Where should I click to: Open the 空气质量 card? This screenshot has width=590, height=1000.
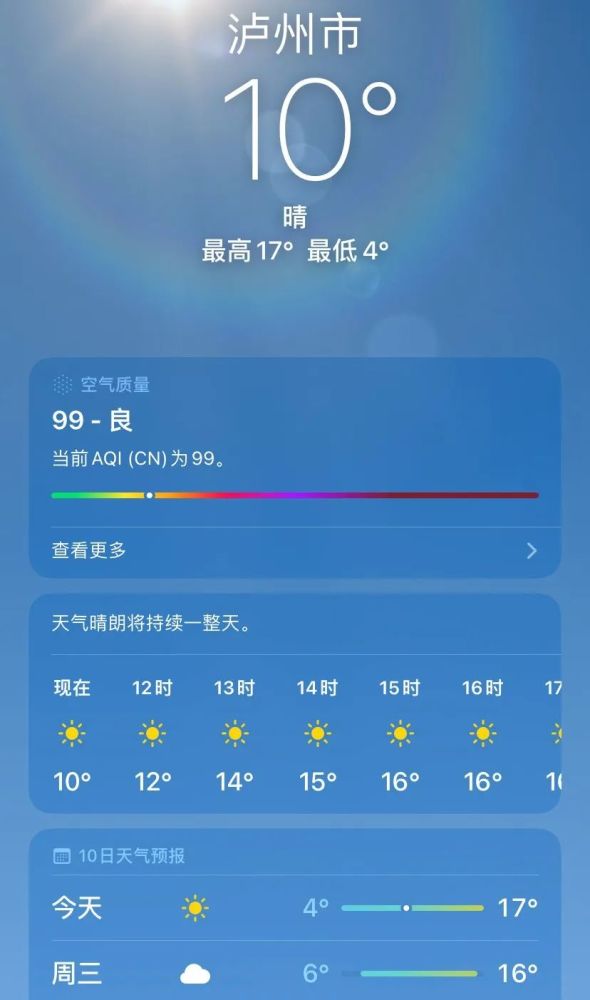[295, 467]
